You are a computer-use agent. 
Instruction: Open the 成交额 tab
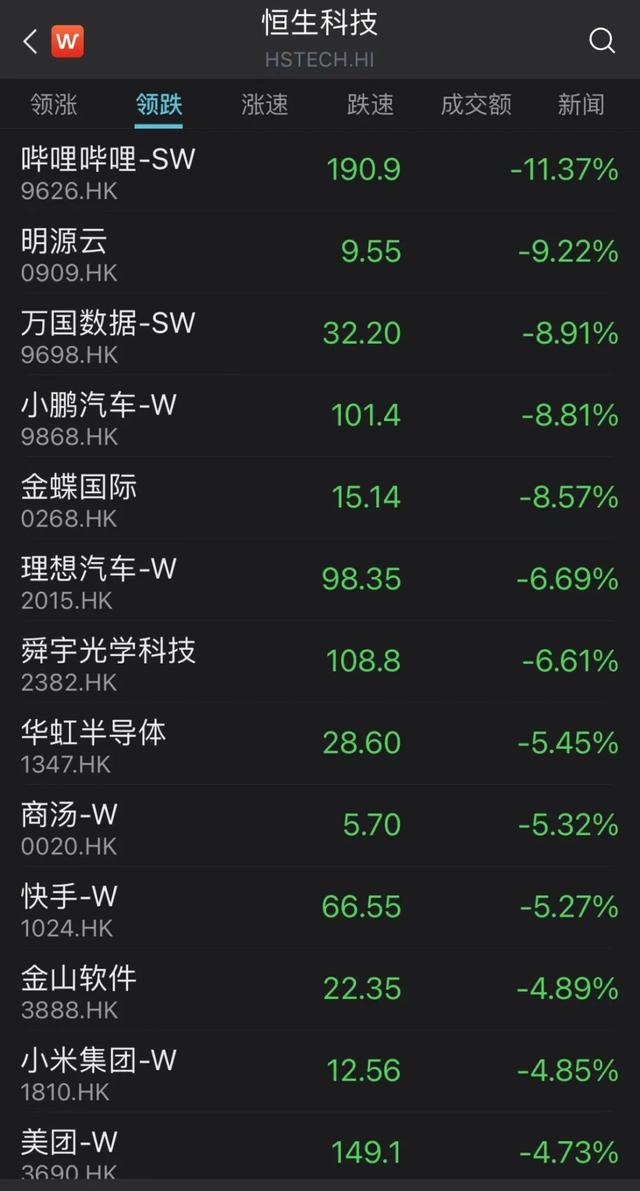coord(476,104)
